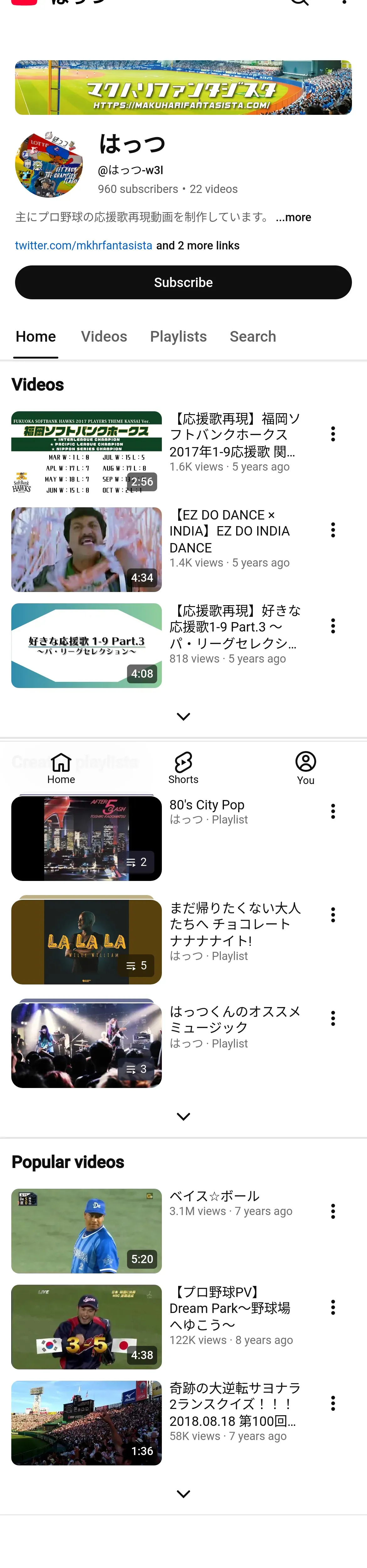Expand the Popular videos section chevron
Screen dimensions: 367x1568
(x=183, y=1494)
